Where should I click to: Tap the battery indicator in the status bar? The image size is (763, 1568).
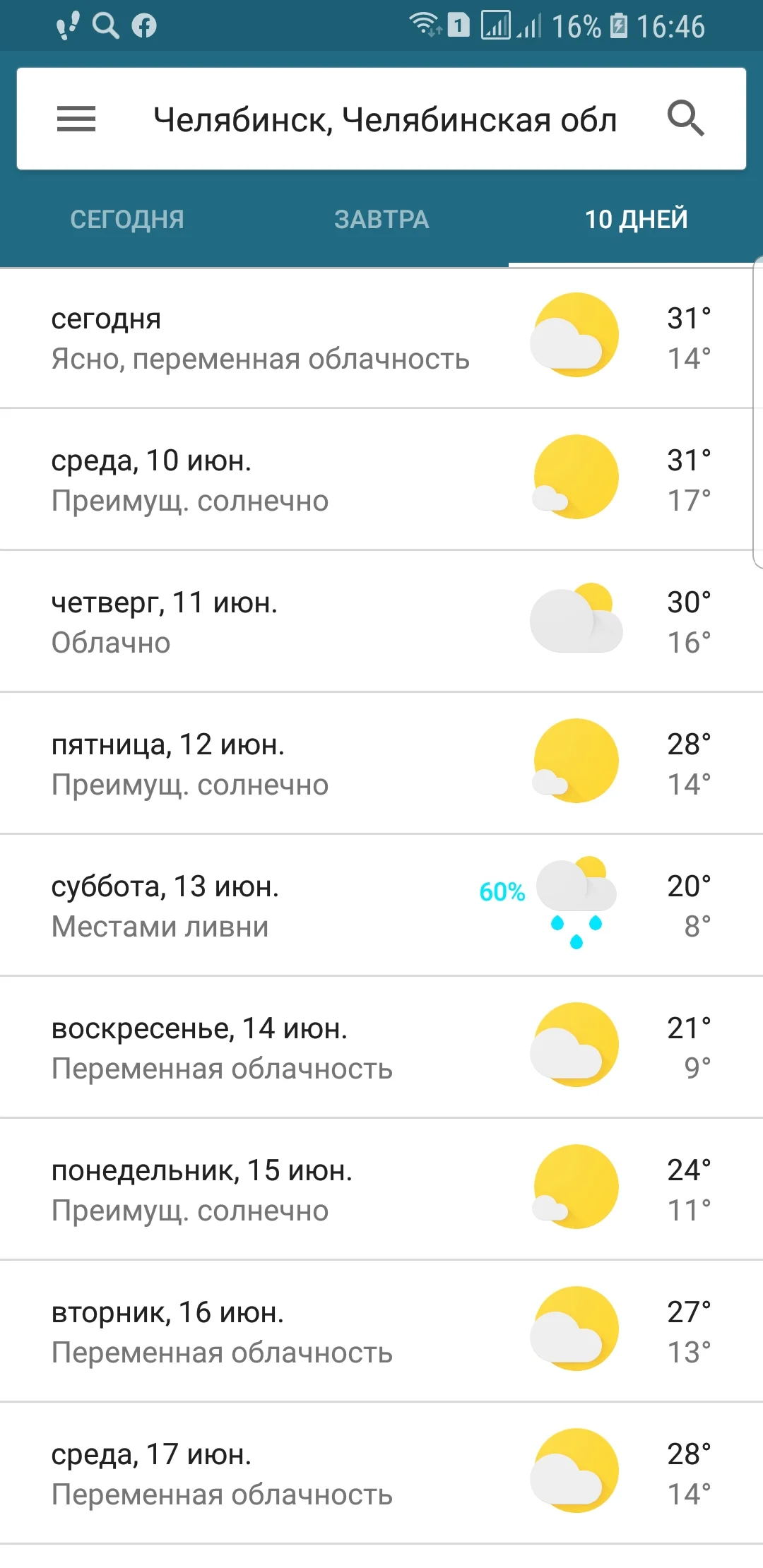point(618,25)
